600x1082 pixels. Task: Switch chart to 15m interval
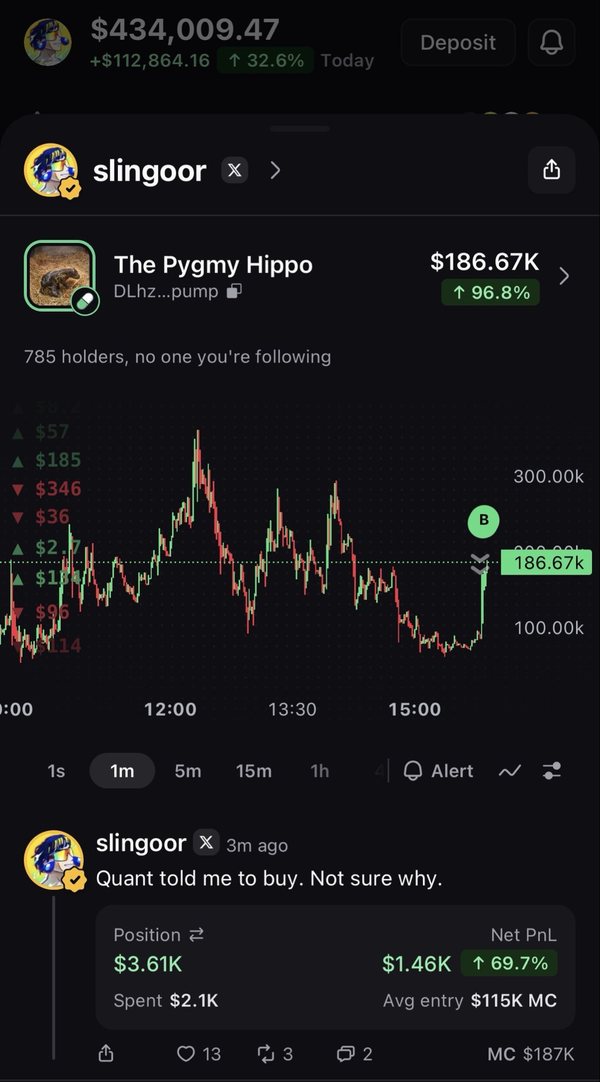(x=254, y=771)
